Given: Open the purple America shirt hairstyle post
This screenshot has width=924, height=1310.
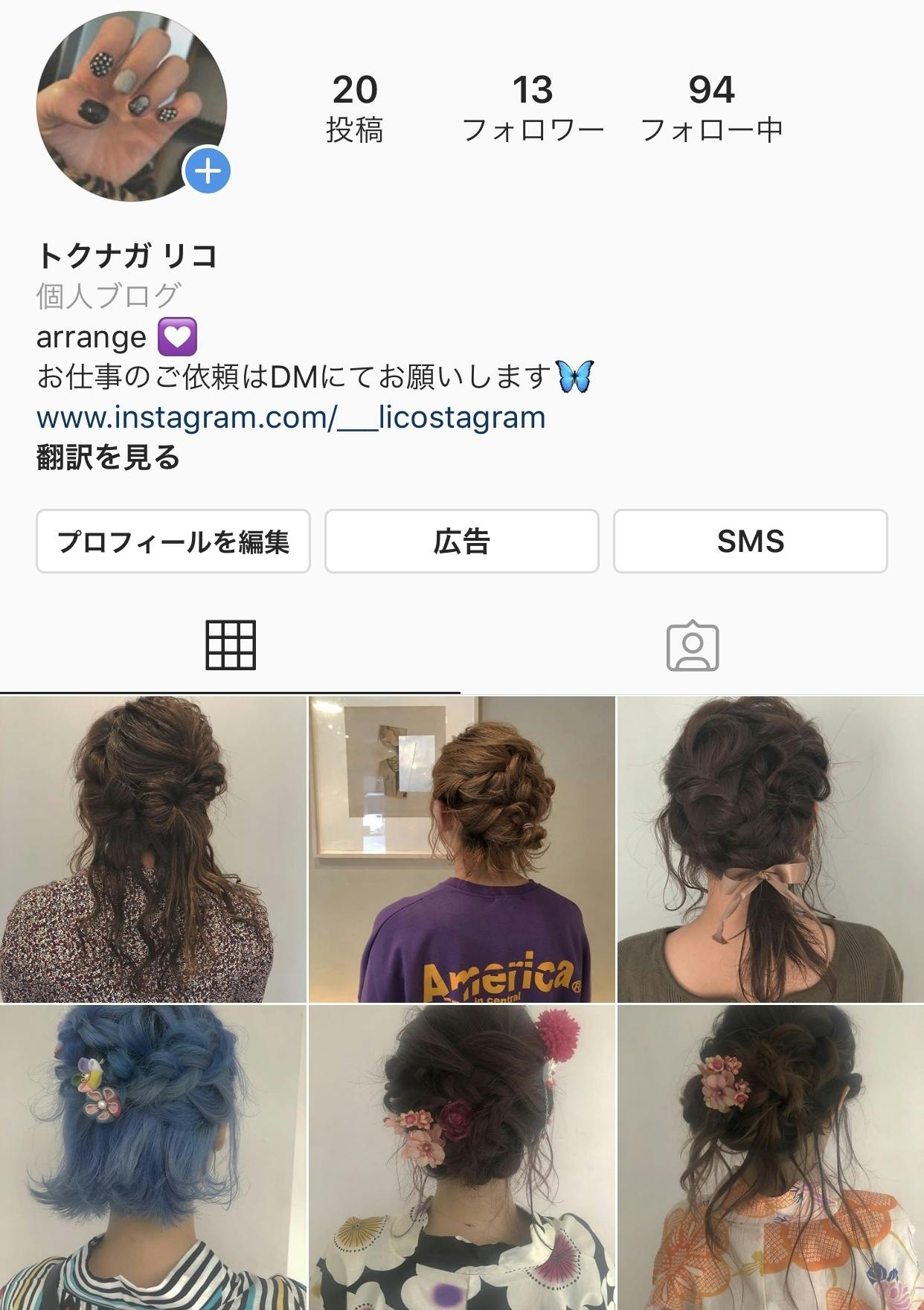Looking at the screenshot, I should 462,849.
